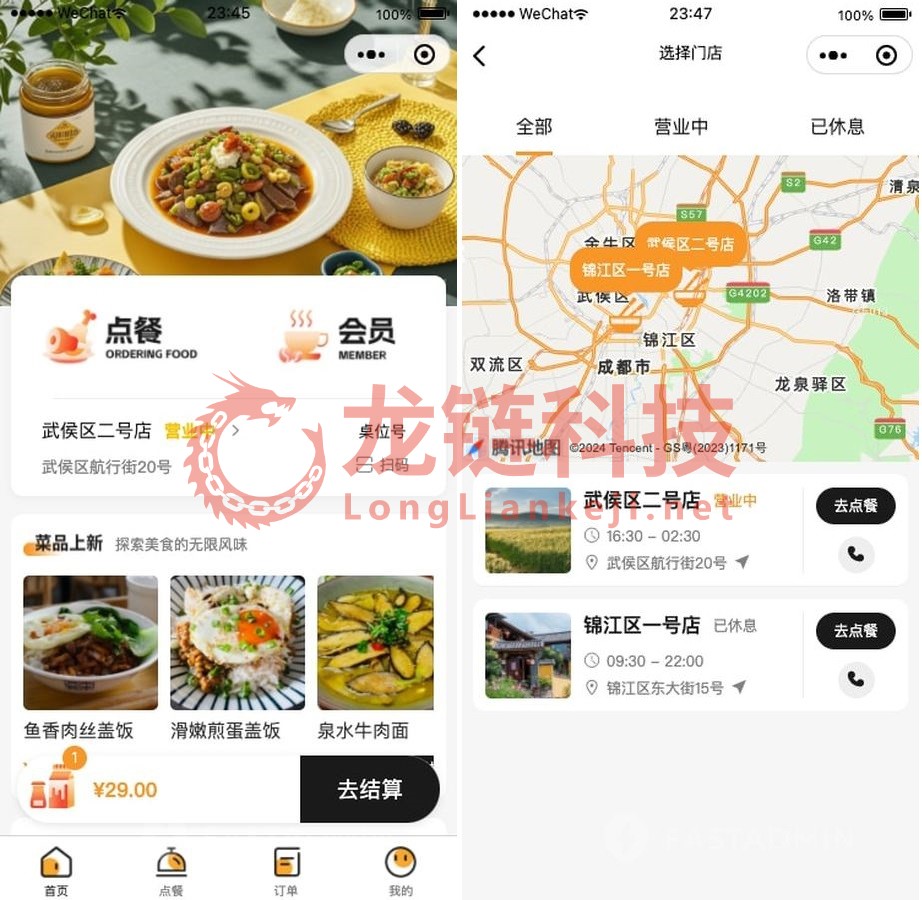This screenshot has width=922, height=900.
Task: Navigate to 武侯区航行街20号 with arrow icon
Action: tap(742, 563)
